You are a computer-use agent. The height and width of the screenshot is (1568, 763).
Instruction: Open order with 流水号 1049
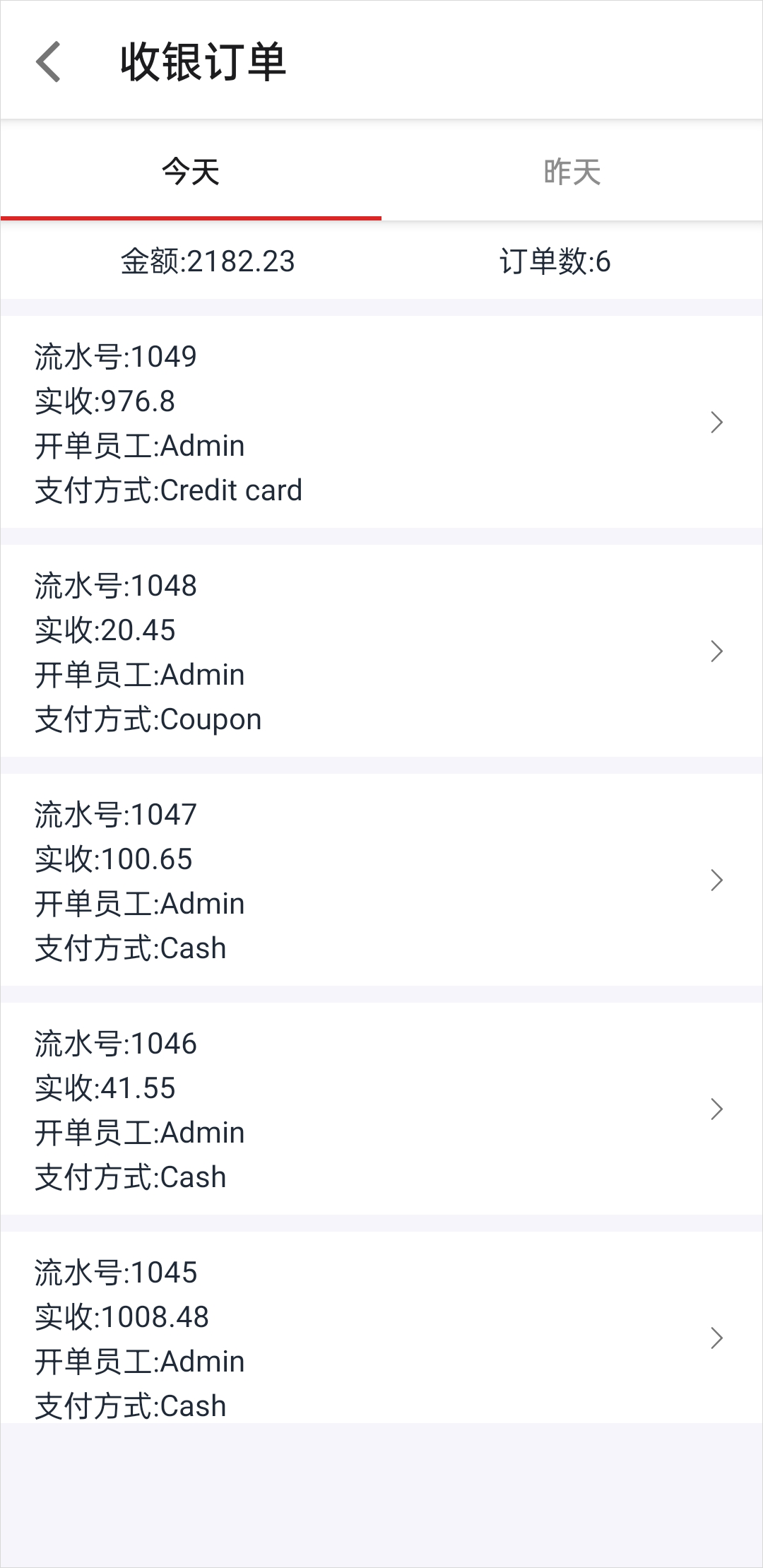tap(381, 422)
